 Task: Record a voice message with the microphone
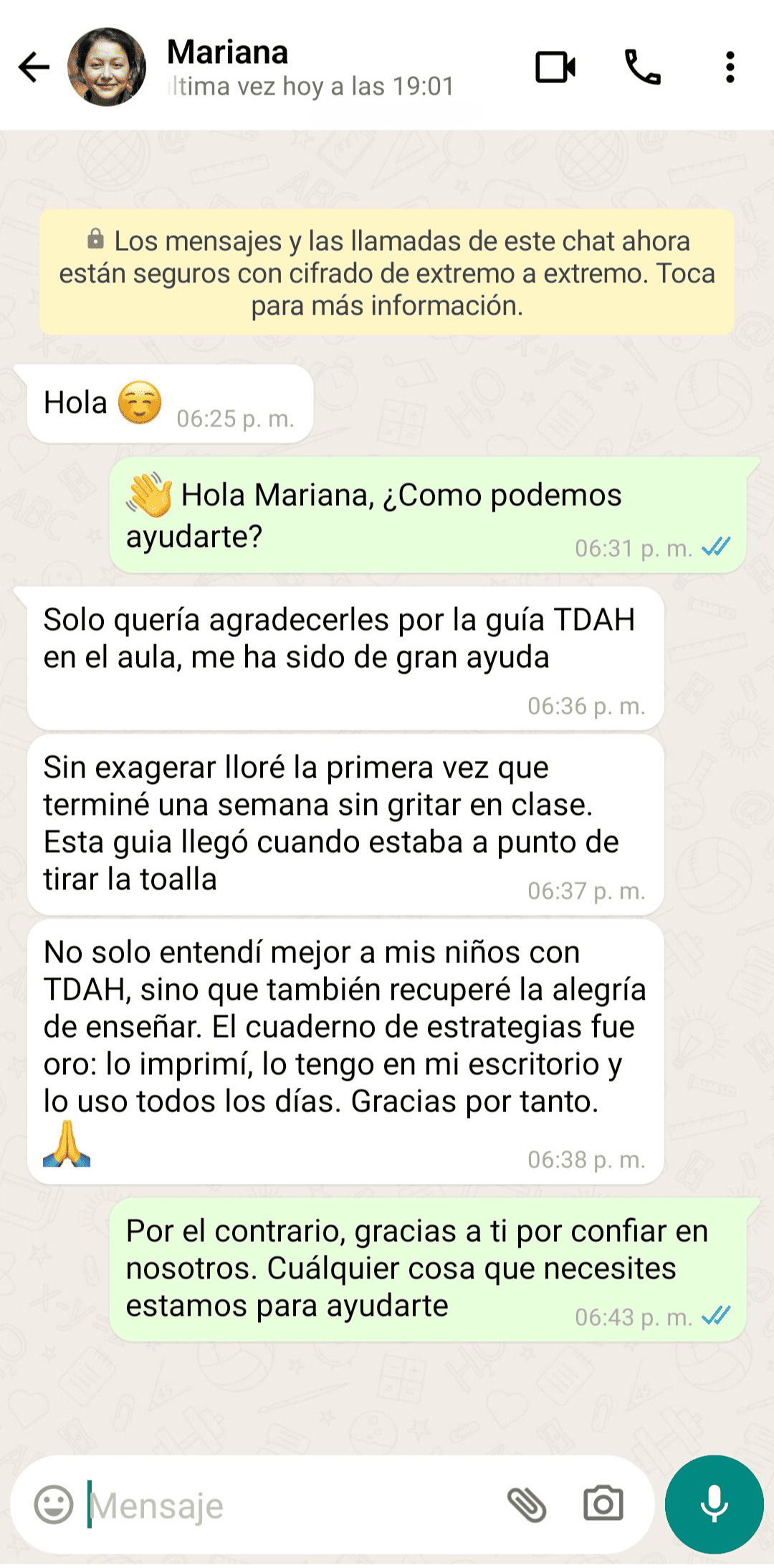pos(714,1504)
